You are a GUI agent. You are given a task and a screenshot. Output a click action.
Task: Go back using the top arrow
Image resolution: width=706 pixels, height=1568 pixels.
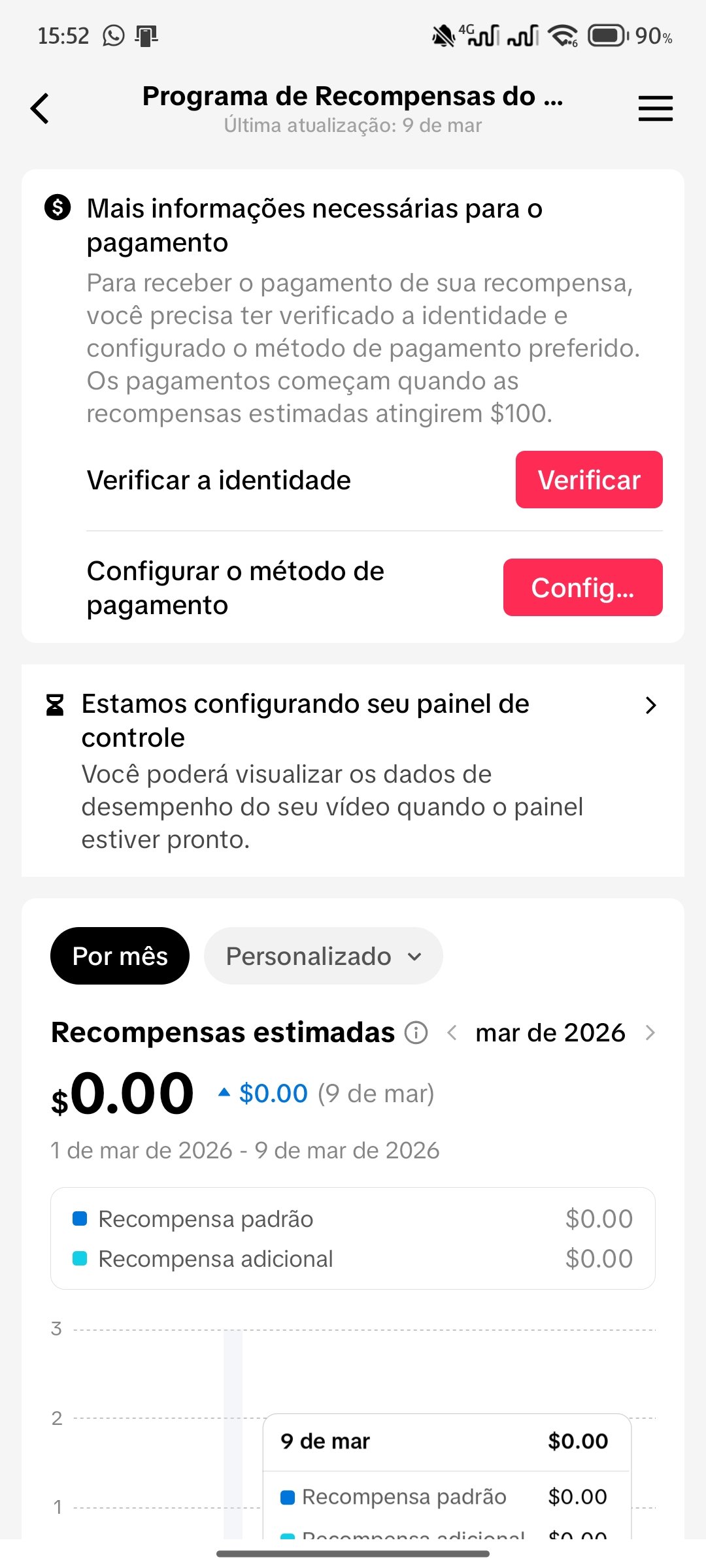click(41, 108)
